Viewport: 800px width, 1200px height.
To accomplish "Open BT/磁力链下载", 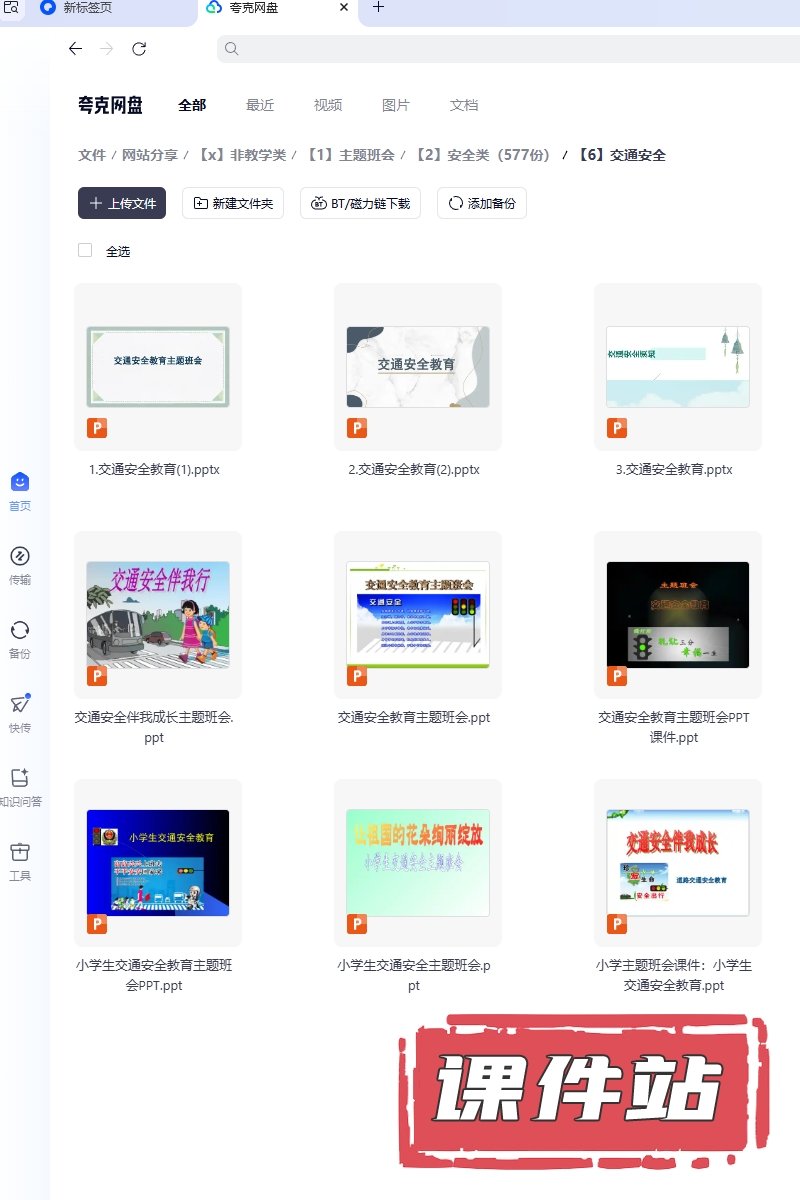I will pyautogui.click(x=360, y=203).
